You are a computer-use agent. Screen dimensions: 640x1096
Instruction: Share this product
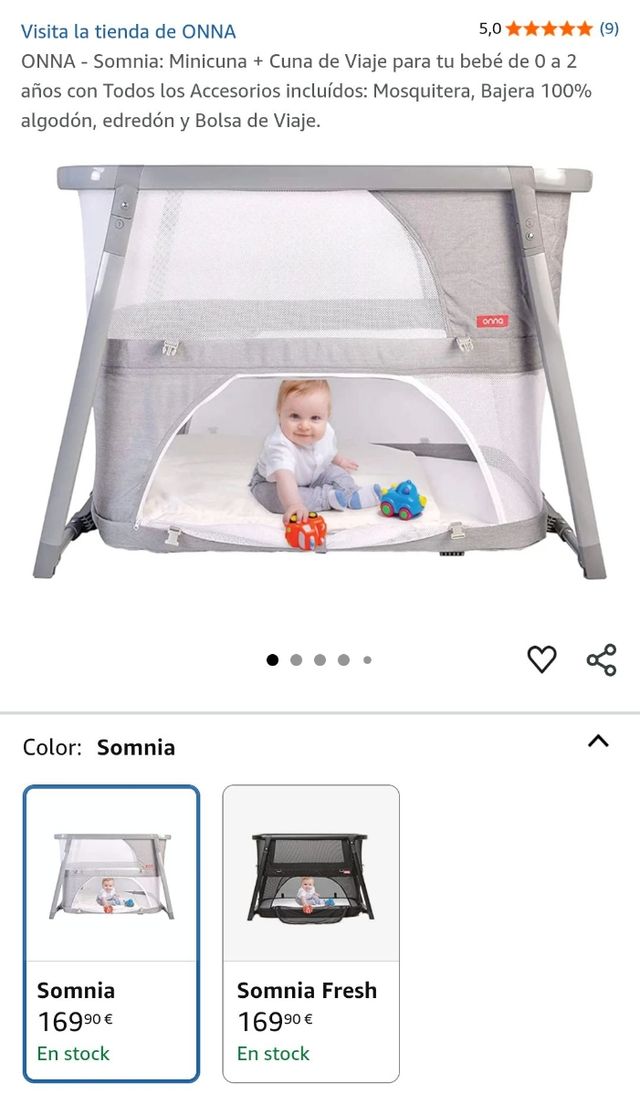[x=601, y=659]
